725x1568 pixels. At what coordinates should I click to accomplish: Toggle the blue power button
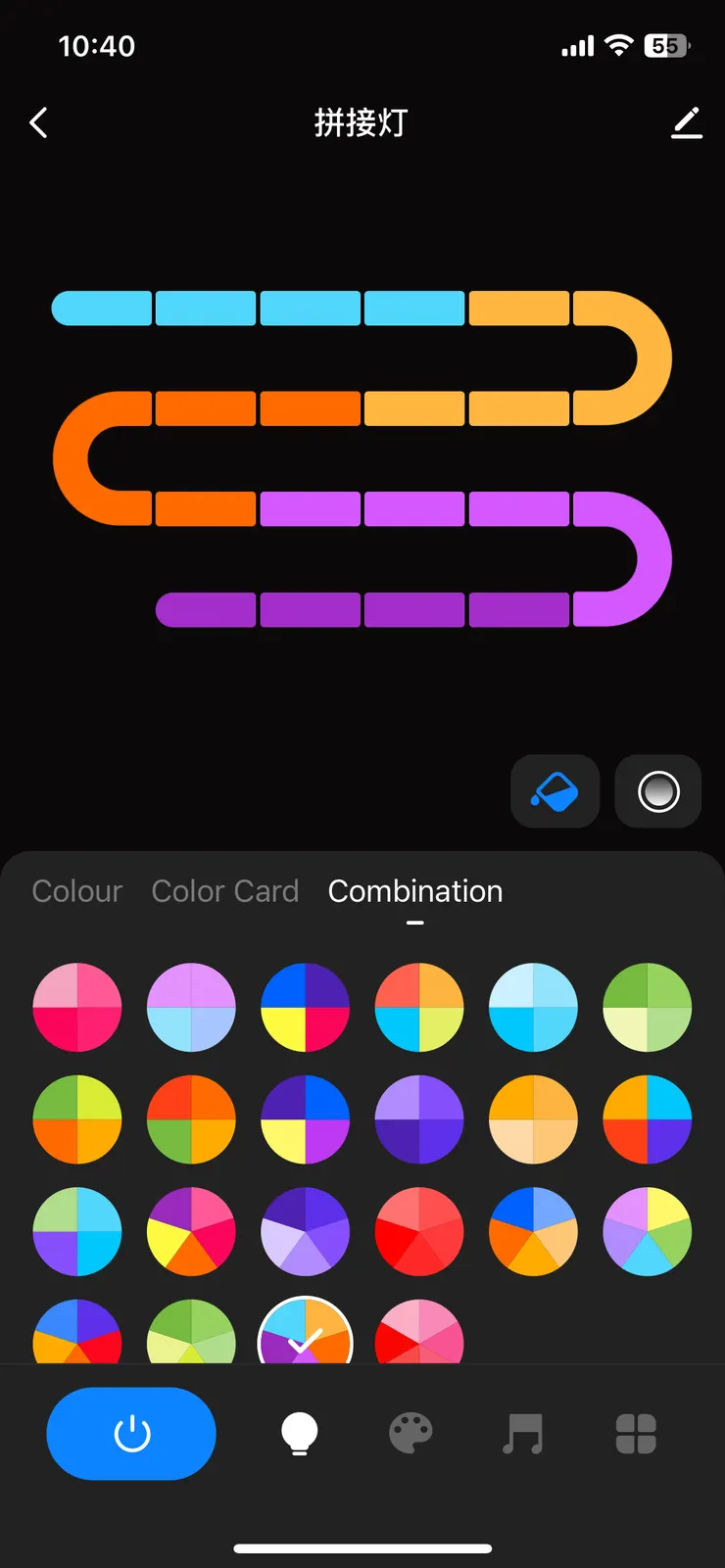[131, 1434]
